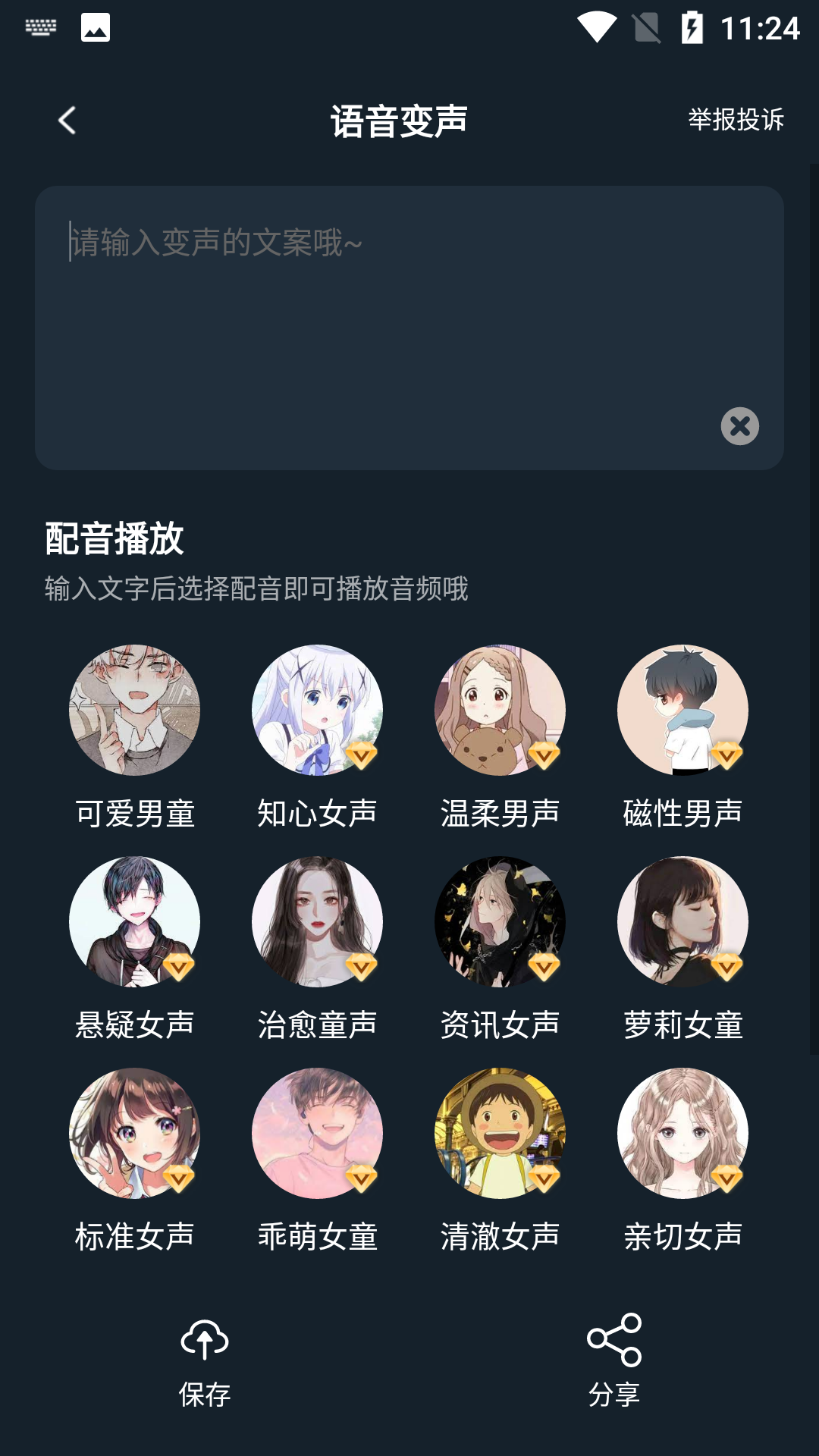Choose the 知心女声 voice
819x1456 pixels.
click(x=317, y=711)
